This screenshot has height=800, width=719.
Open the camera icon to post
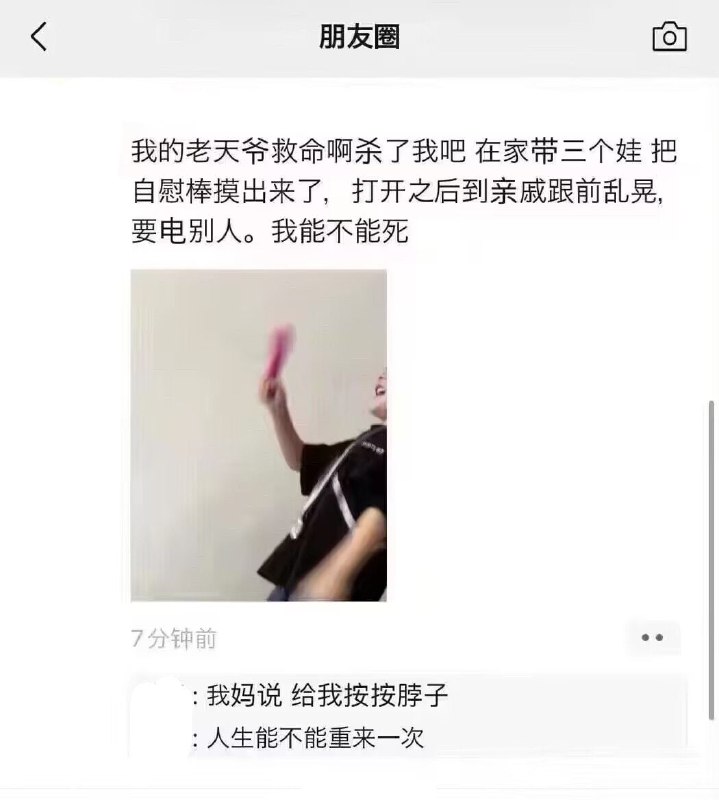pyautogui.click(x=670, y=37)
